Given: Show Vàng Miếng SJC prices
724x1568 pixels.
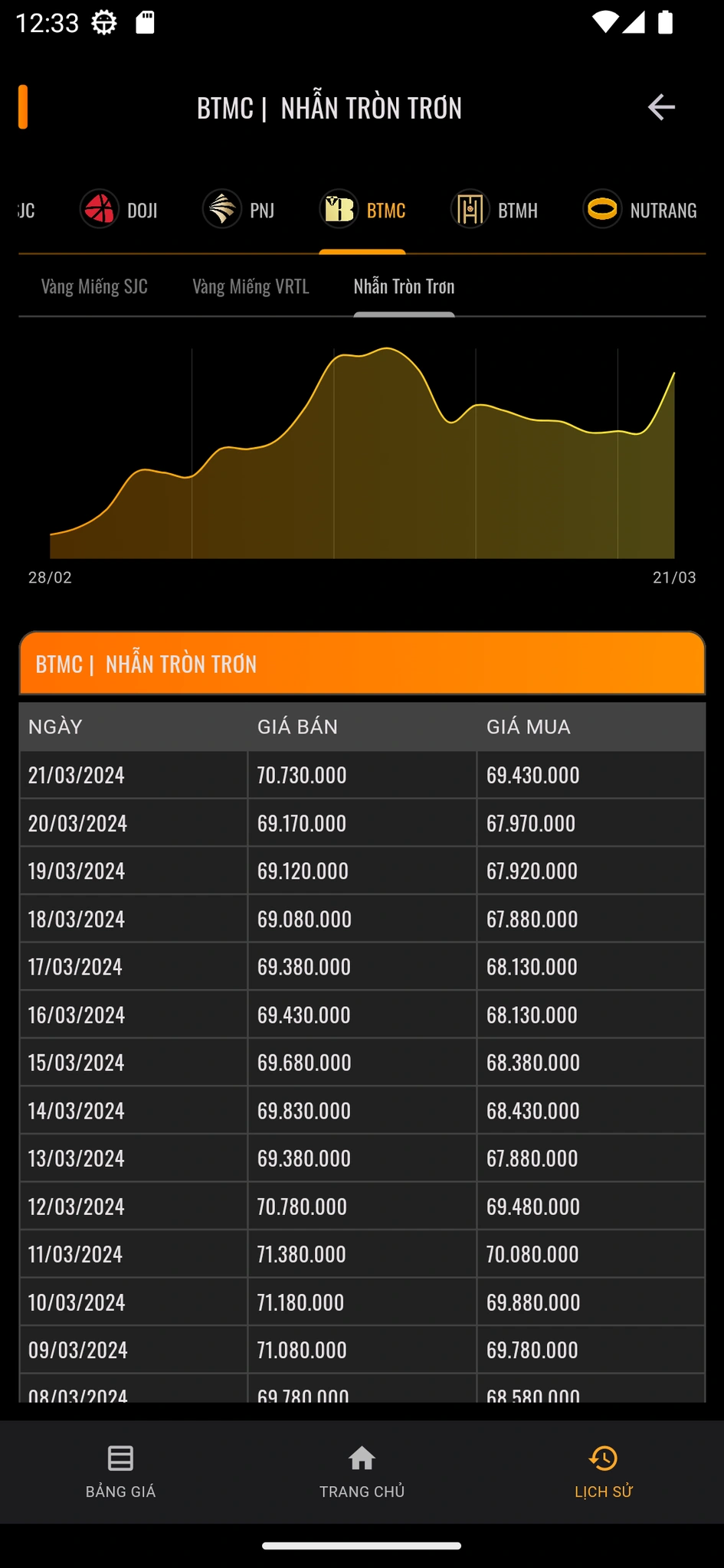Looking at the screenshot, I should coord(94,286).
